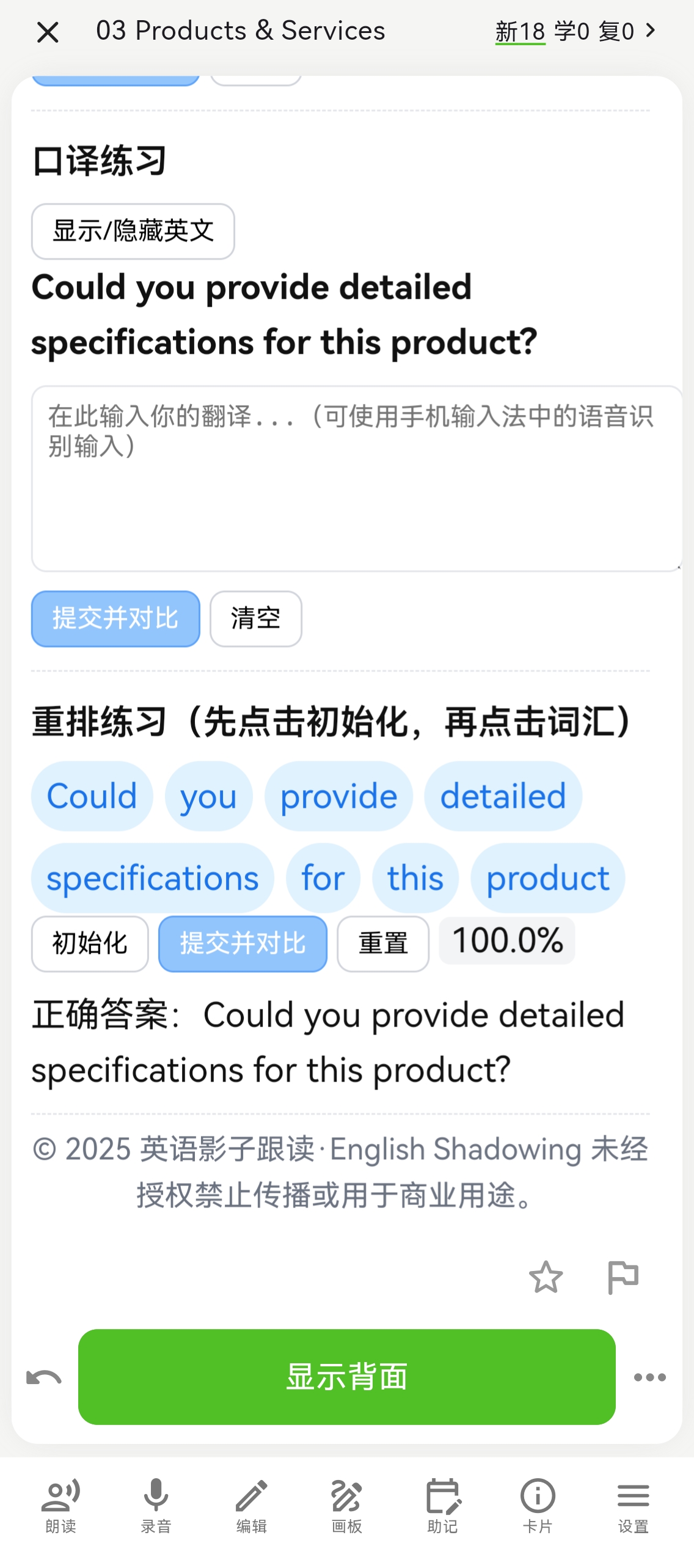Star this card
This screenshot has width=694, height=1568.
(x=546, y=1276)
